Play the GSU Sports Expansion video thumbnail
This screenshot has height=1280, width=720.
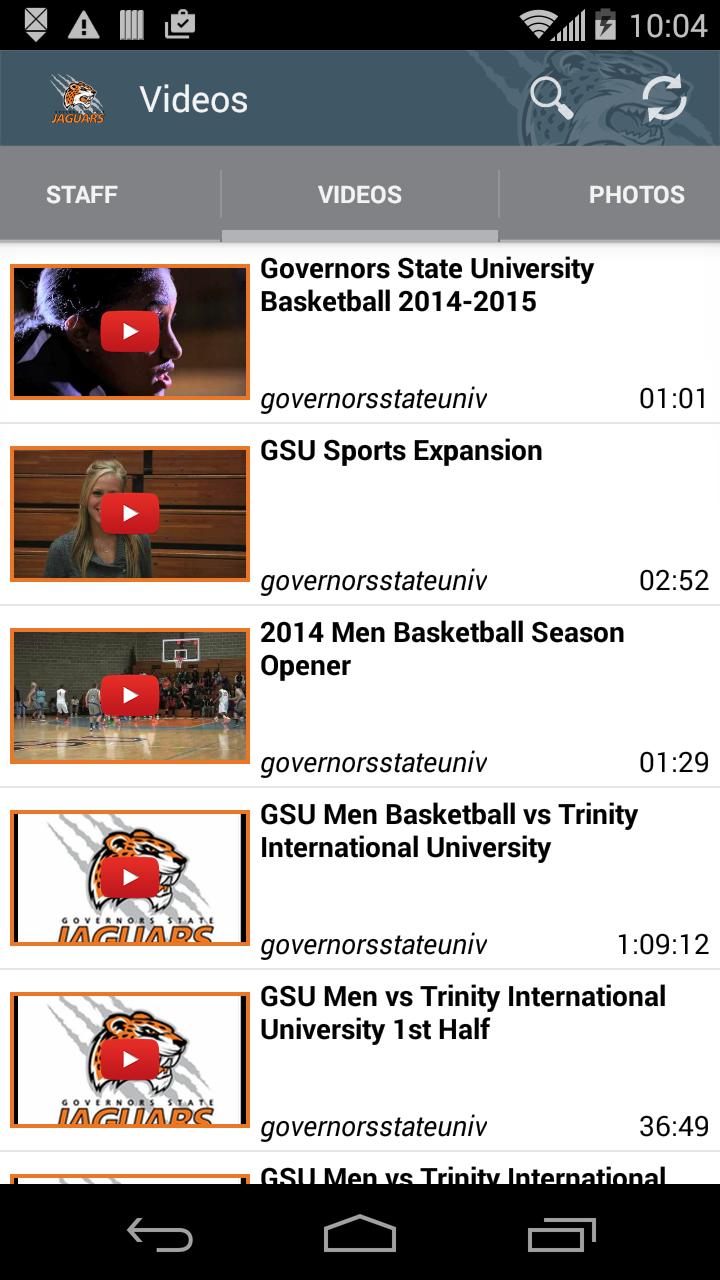[x=129, y=513]
